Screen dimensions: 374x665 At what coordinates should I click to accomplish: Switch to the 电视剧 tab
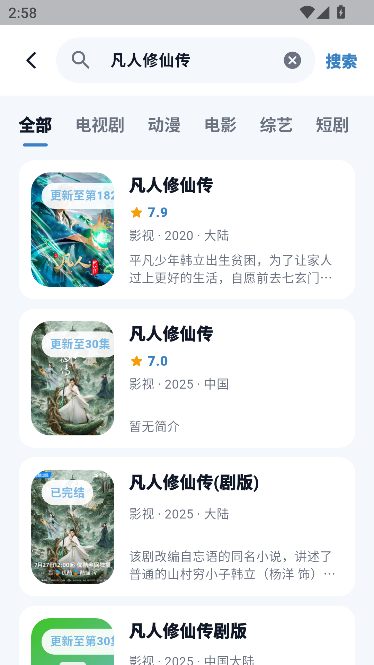(100, 125)
